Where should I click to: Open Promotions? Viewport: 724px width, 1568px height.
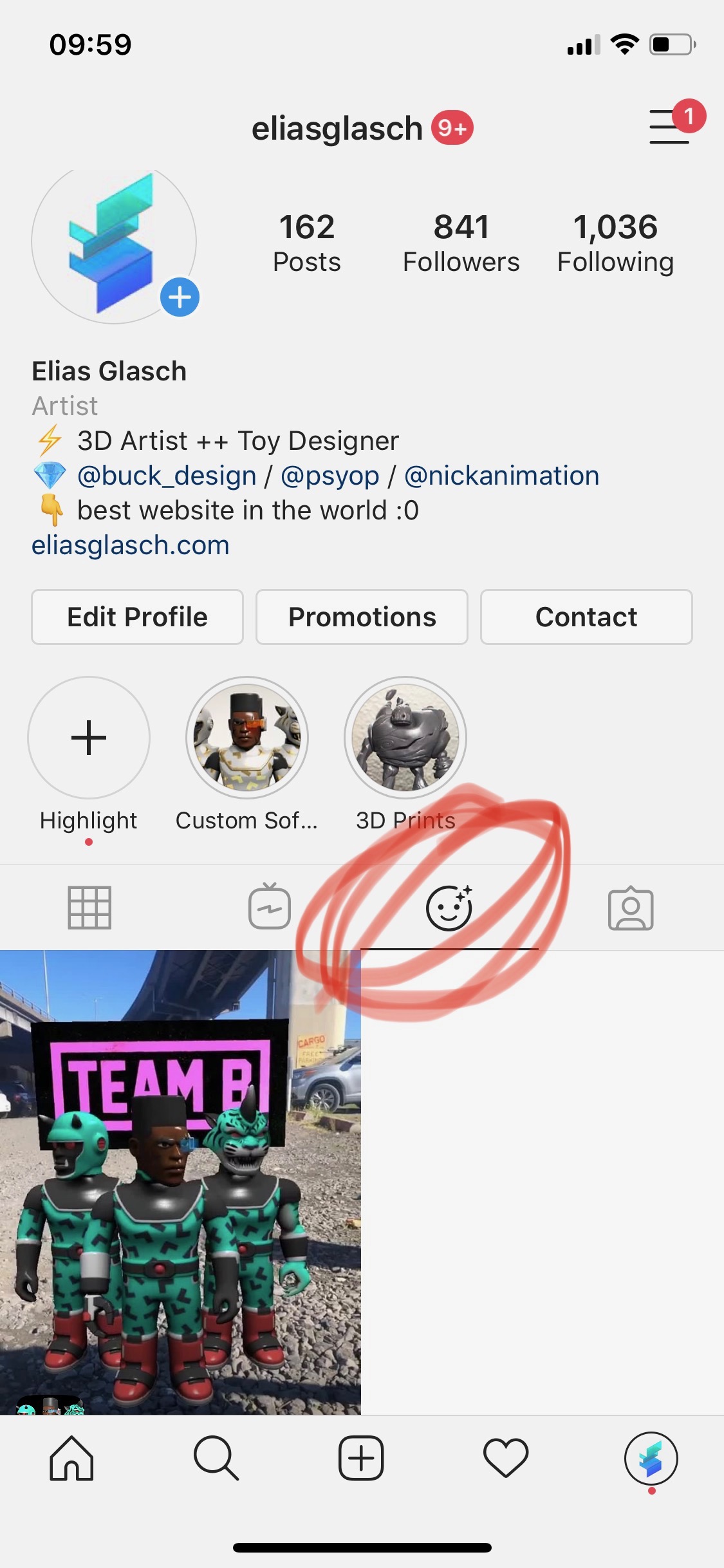[x=362, y=617]
